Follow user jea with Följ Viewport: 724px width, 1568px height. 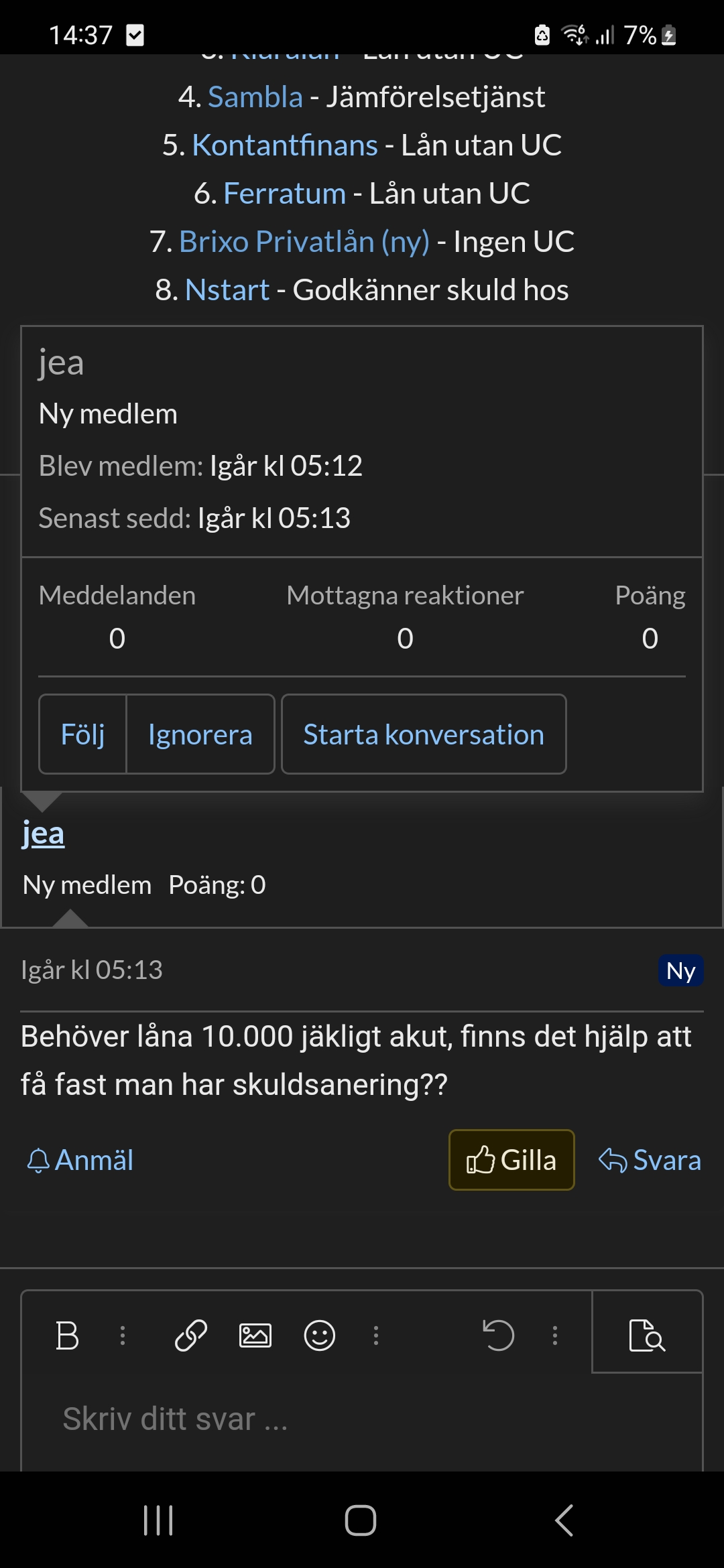(82, 734)
